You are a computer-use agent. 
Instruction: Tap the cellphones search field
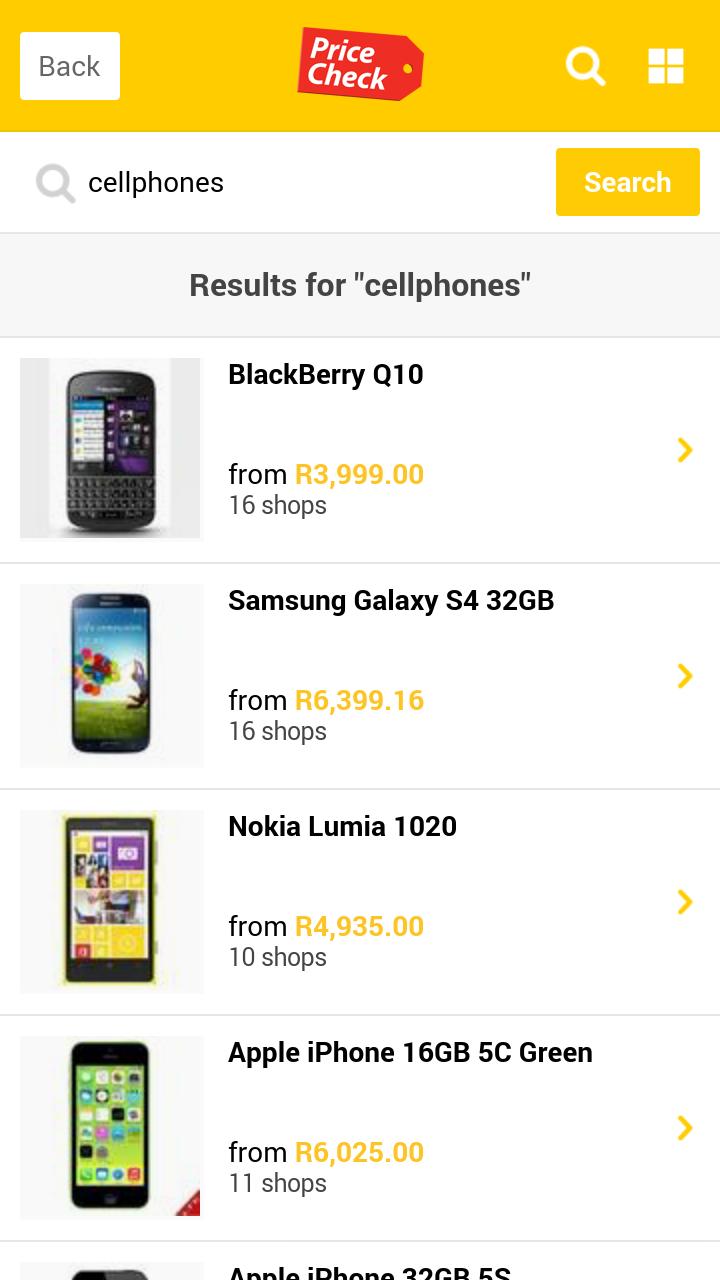[x=300, y=182]
